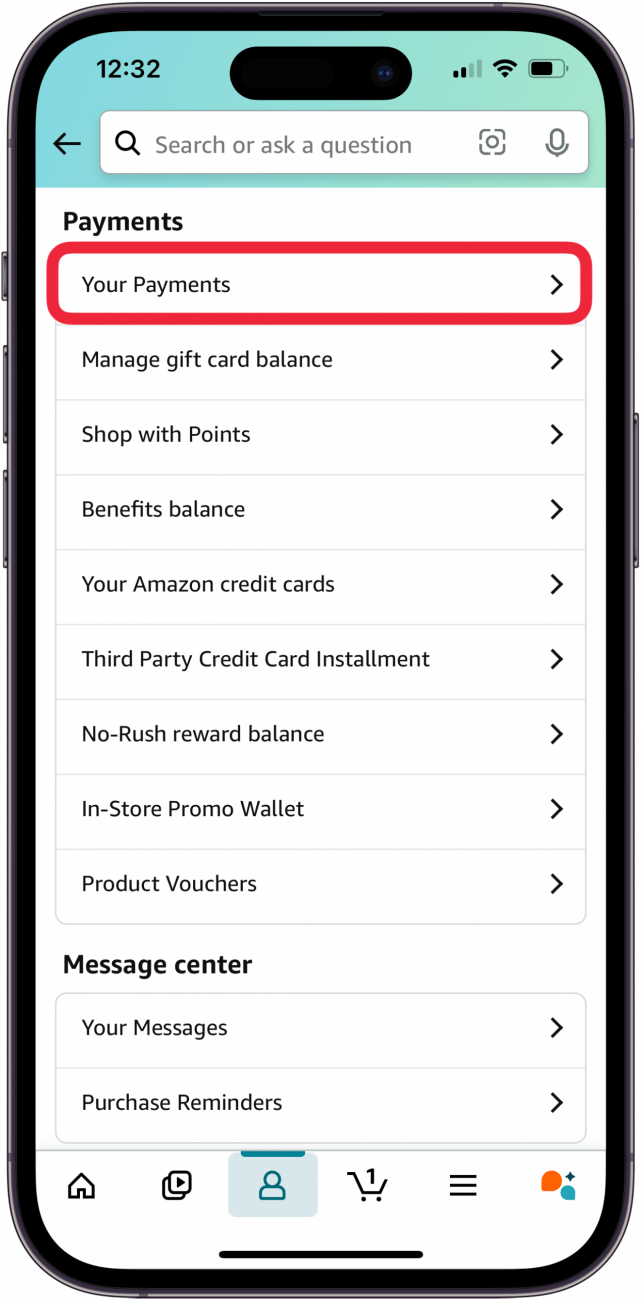
Task: Open Your Payments
Action: click(320, 285)
